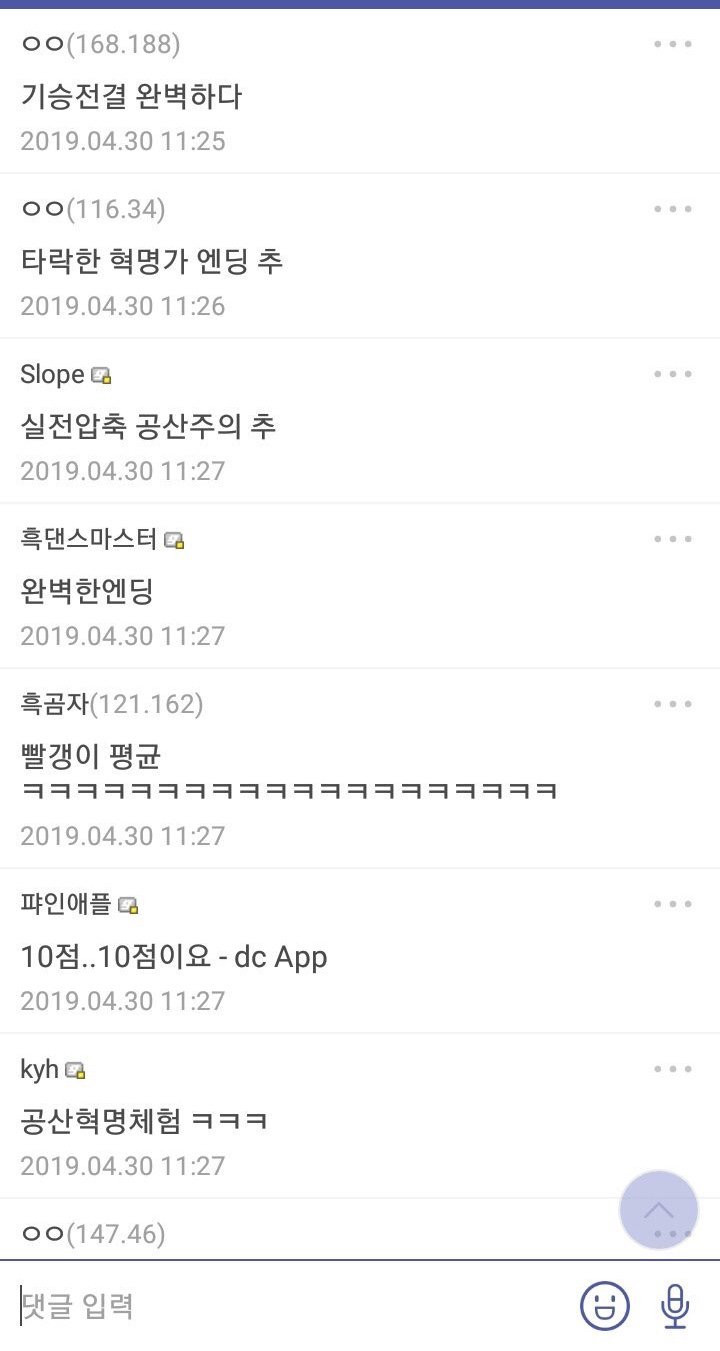The width and height of the screenshot is (720, 1351).
Task: View 퍄인애플's user profile
Action: pyautogui.click(x=66, y=905)
